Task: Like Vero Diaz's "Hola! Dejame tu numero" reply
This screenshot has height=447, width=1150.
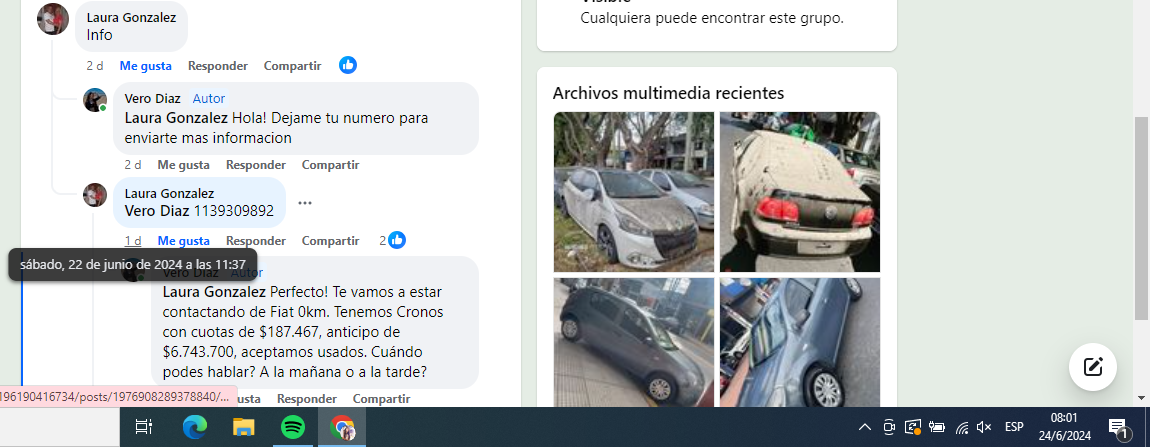Action: pyautogui.click(x=183, y=165)
